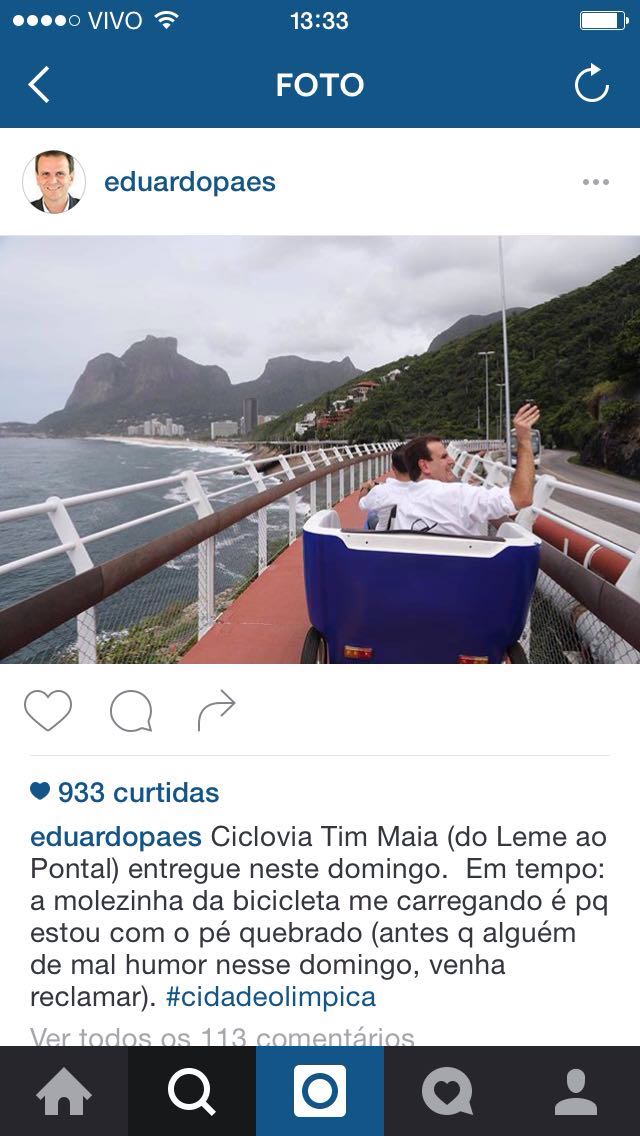640x1136 pixels.
Task: Switch to the Home tab
Action: (x=64, y=1091)
